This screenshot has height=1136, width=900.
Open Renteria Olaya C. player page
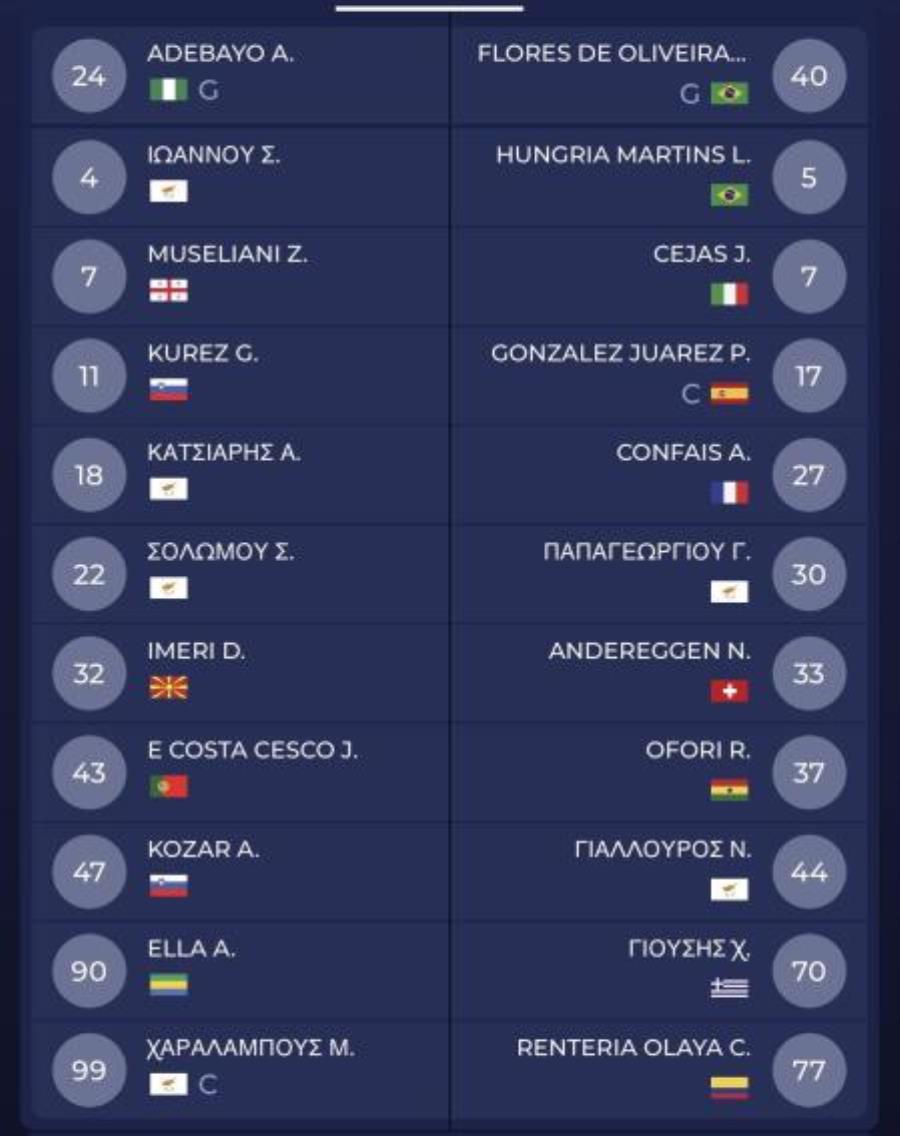[x=633, y=1048]
